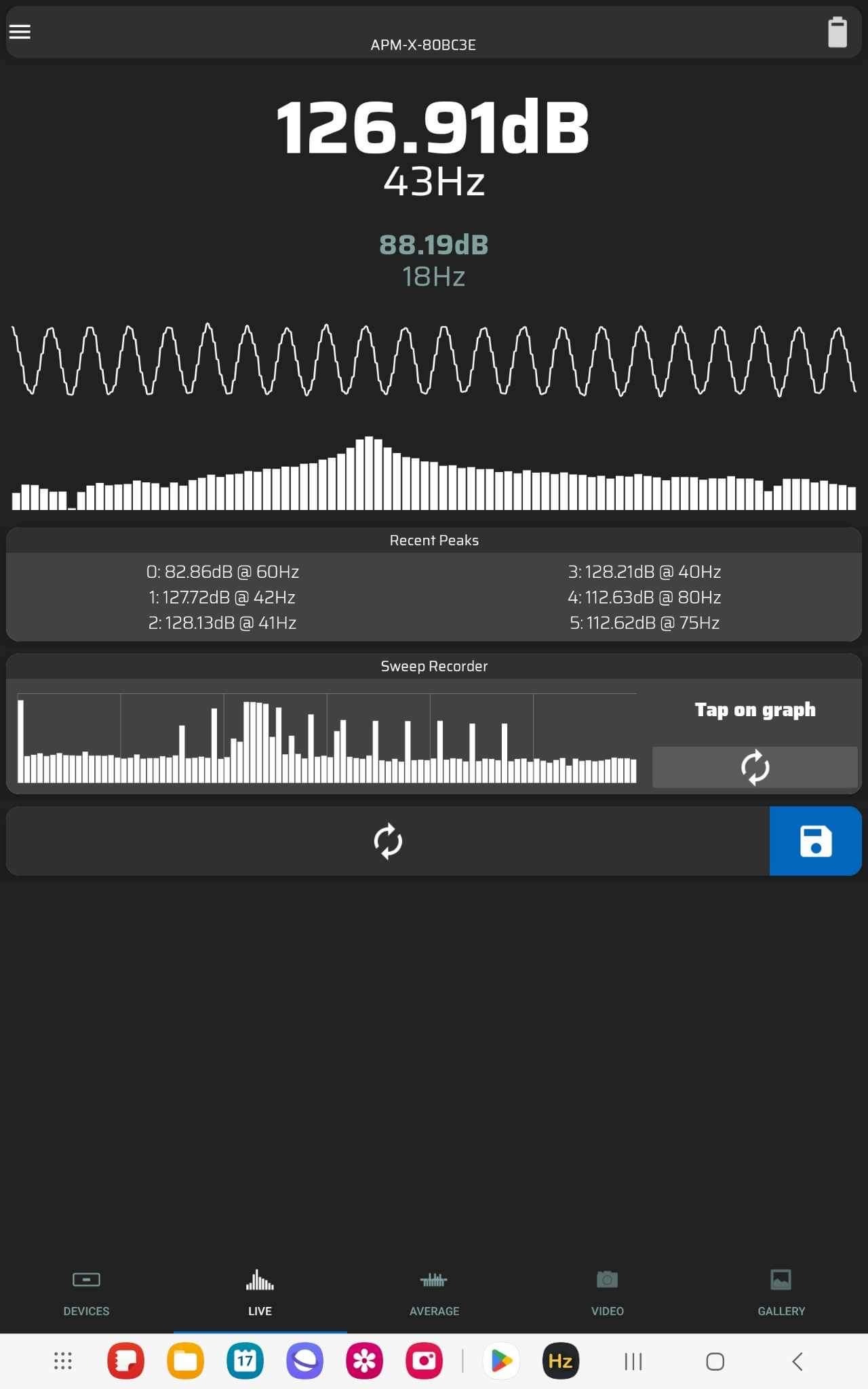Viewport: 868px width, 1389px height.
Task: Go to the Average tab
Action: pyautogui.click(x=434, y=1293)
